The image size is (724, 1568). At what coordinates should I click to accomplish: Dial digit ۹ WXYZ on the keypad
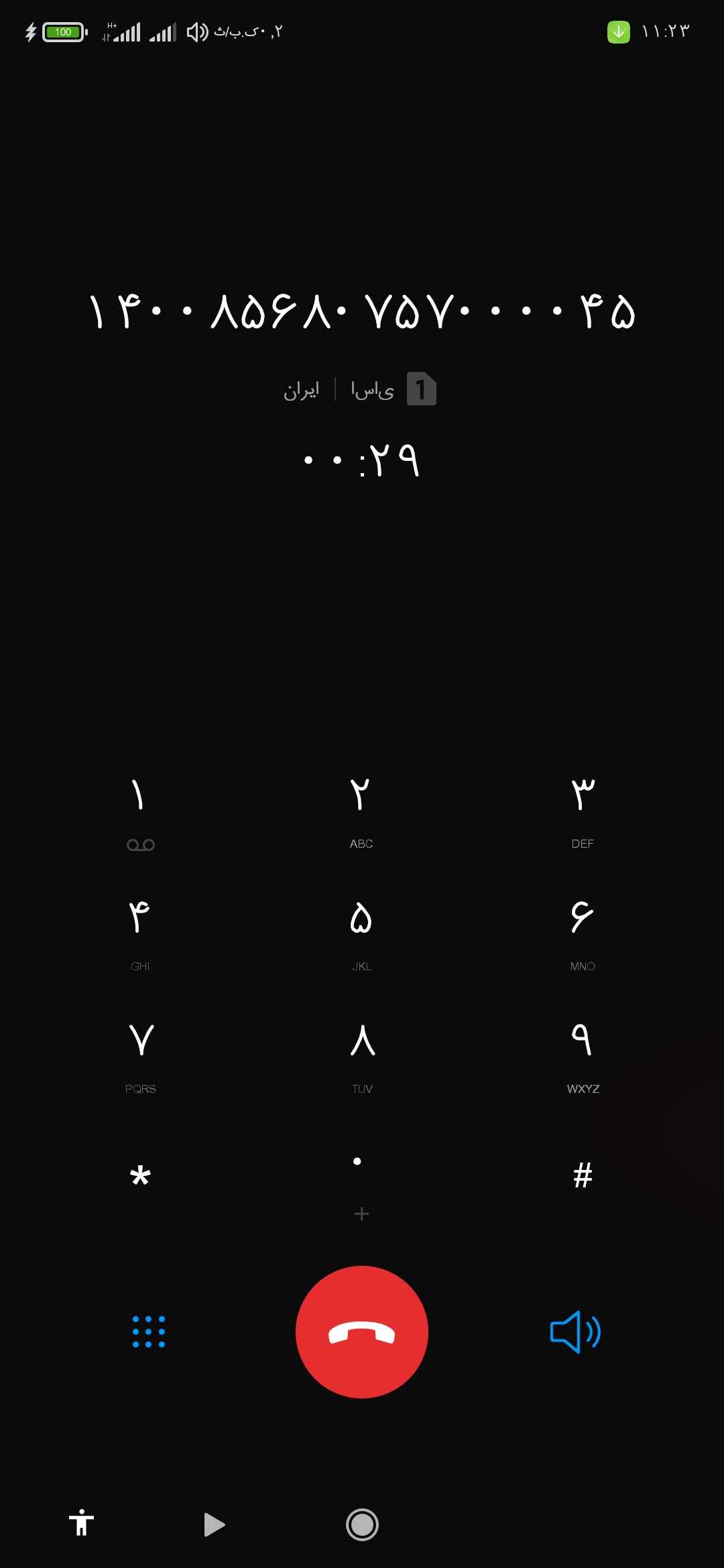tap(583, 1057)
